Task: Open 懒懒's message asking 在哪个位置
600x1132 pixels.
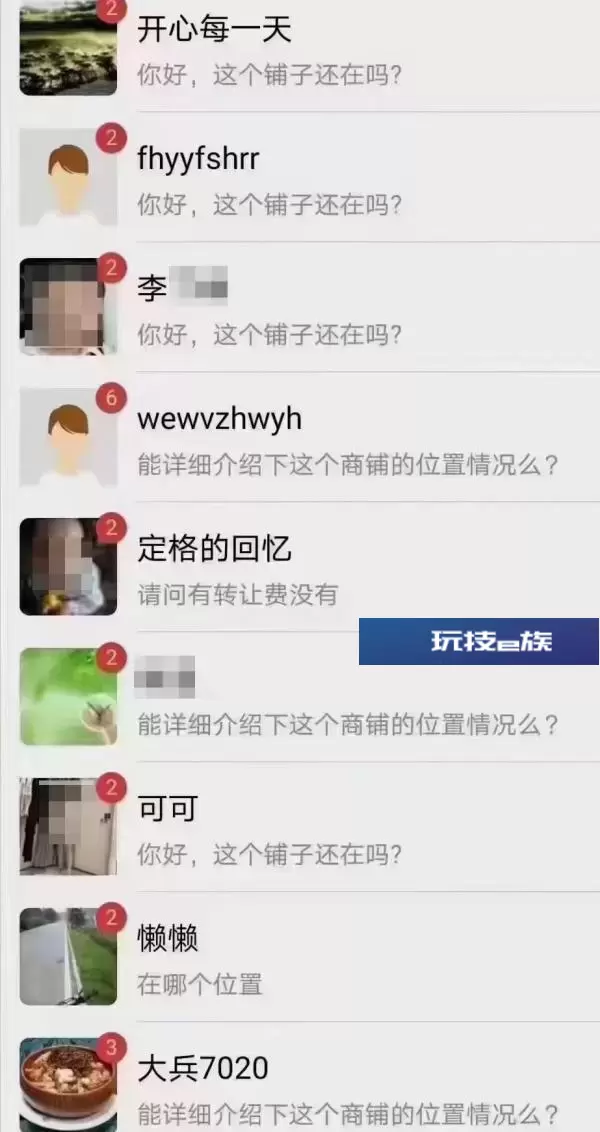Action: click(301, 957)
